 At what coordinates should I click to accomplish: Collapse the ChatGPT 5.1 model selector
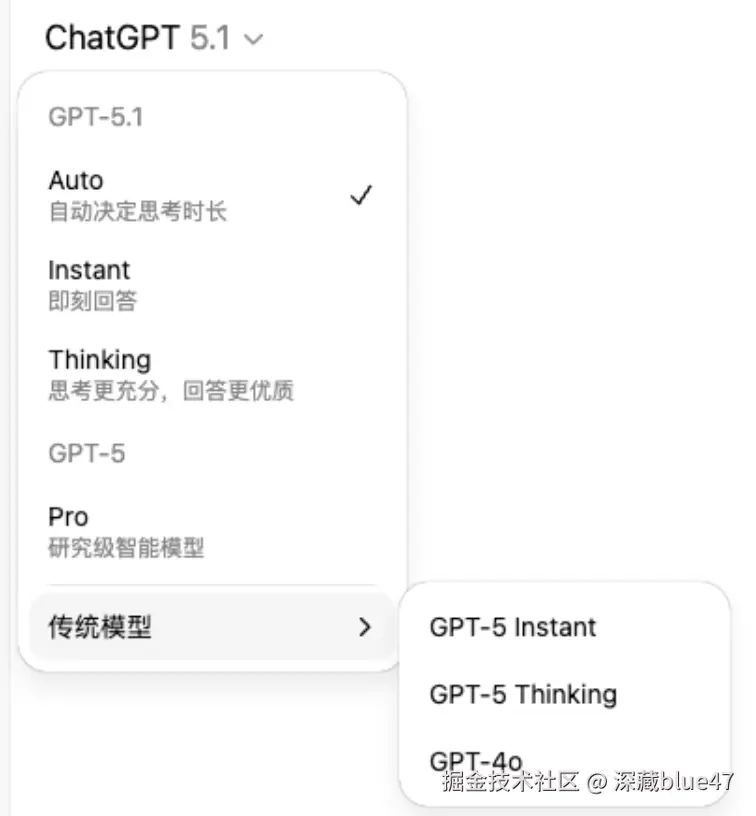click(x=155, y=39)
